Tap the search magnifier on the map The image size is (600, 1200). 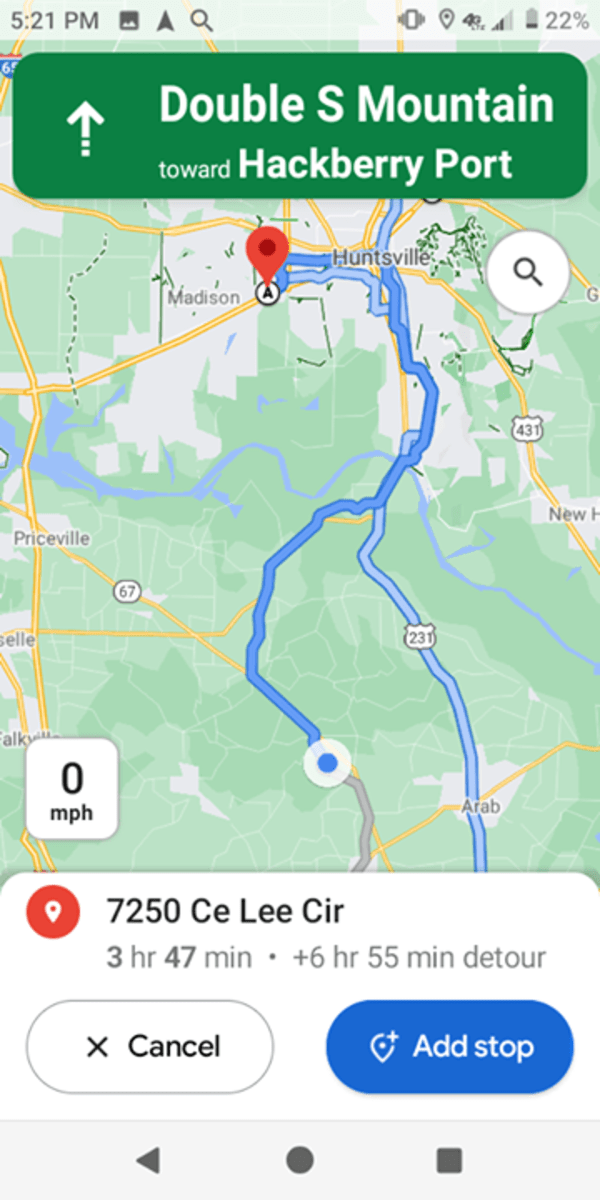(x=528, y=272)
